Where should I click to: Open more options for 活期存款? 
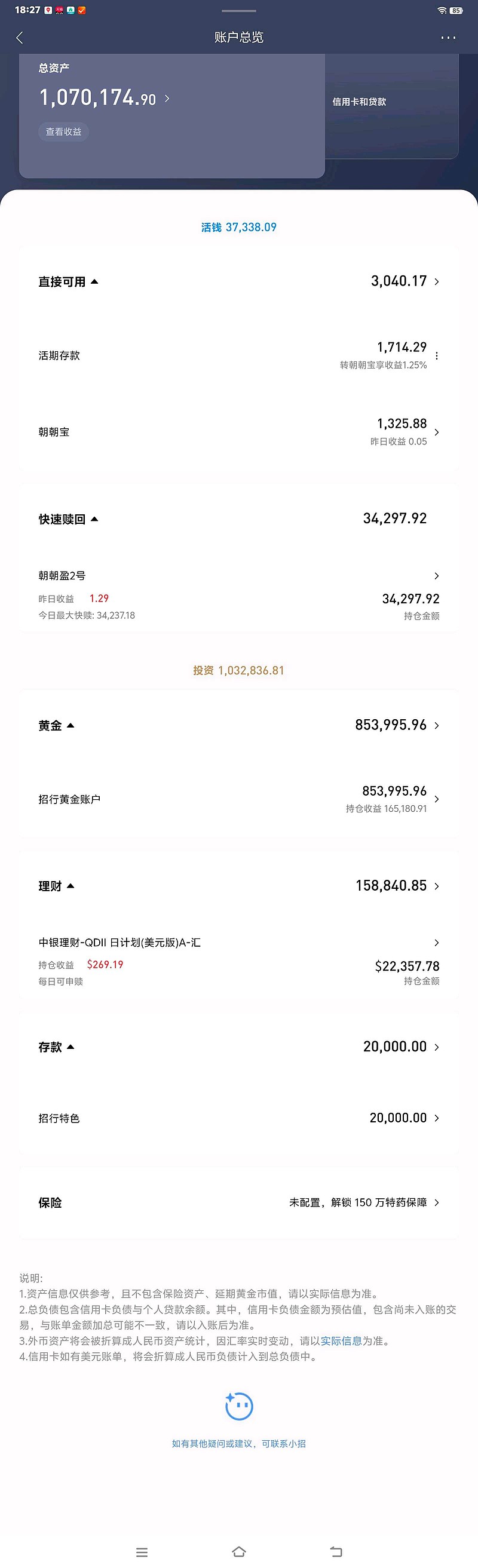437,355
